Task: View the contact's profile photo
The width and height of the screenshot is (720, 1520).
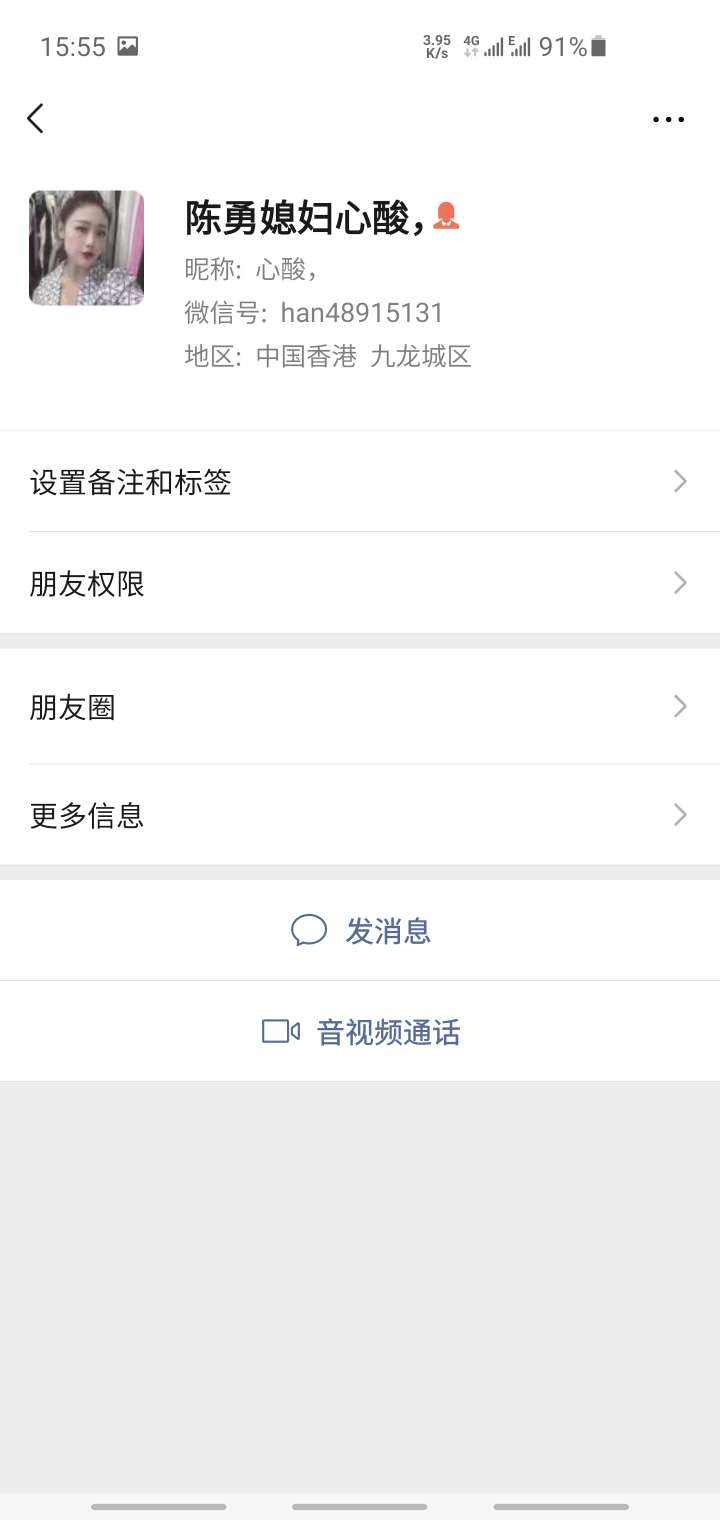Action: pos(86,248)
